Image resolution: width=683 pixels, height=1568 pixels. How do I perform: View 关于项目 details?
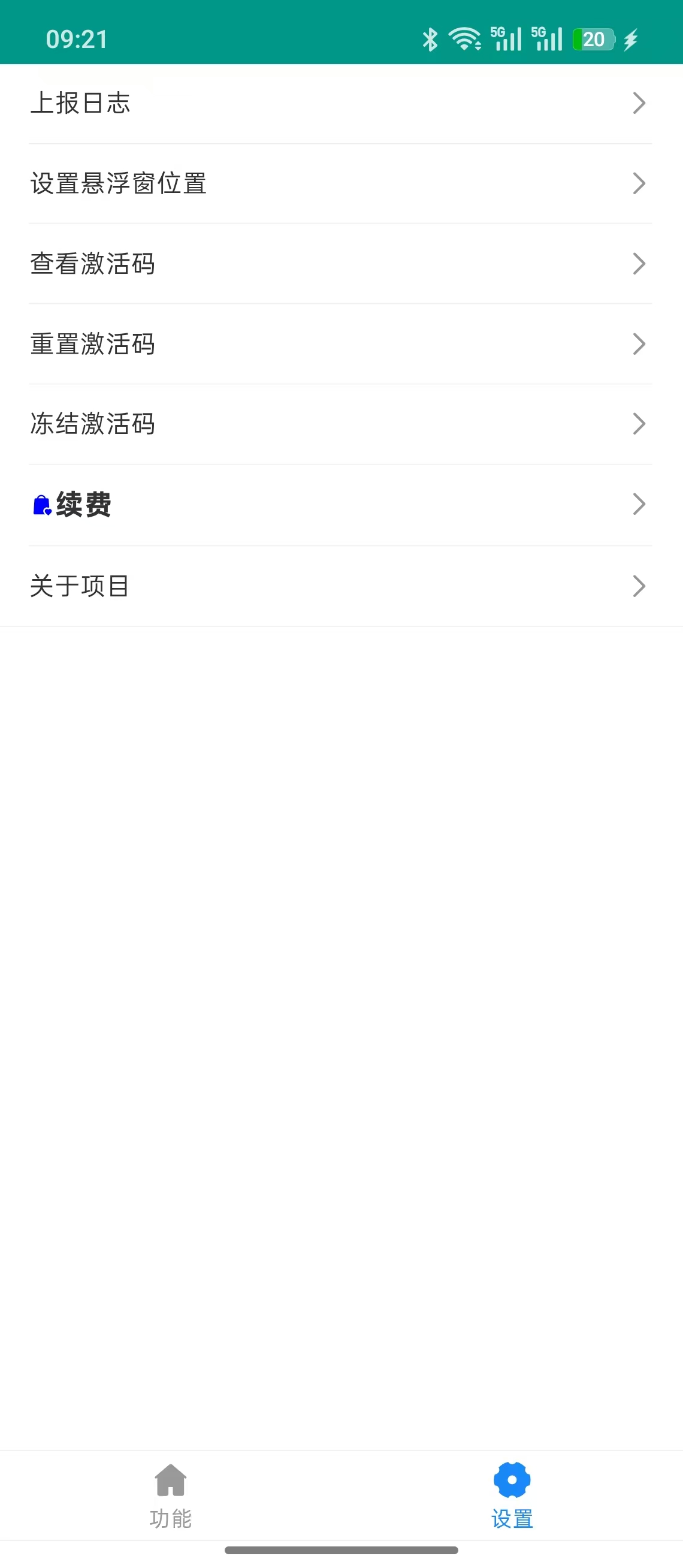coord(340,586)
